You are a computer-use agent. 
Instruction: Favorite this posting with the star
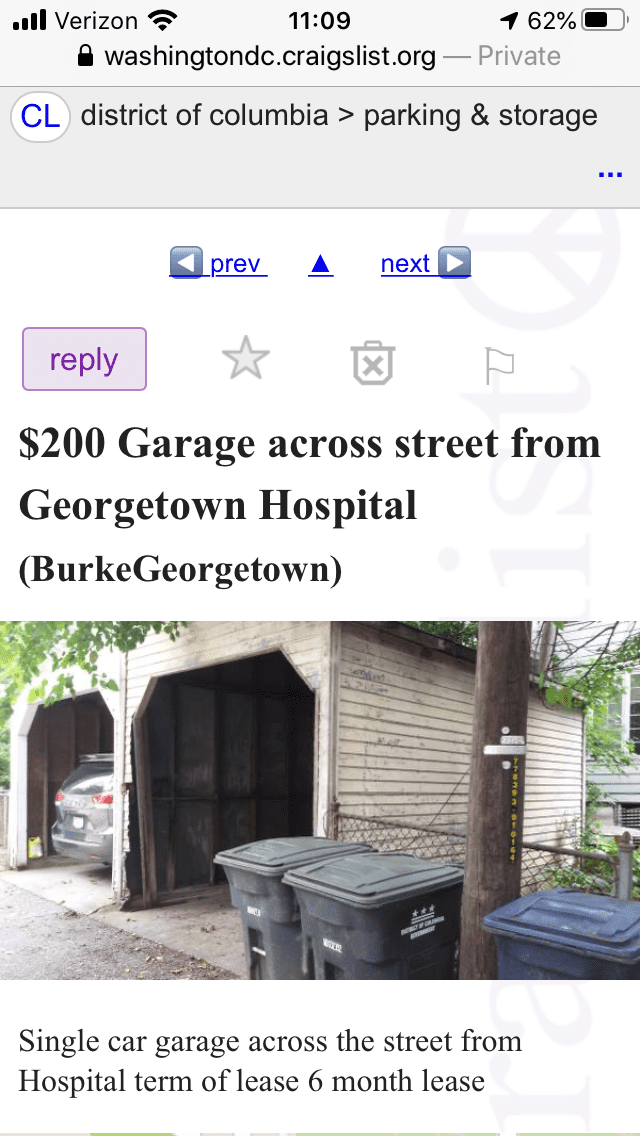pos(246,359)
